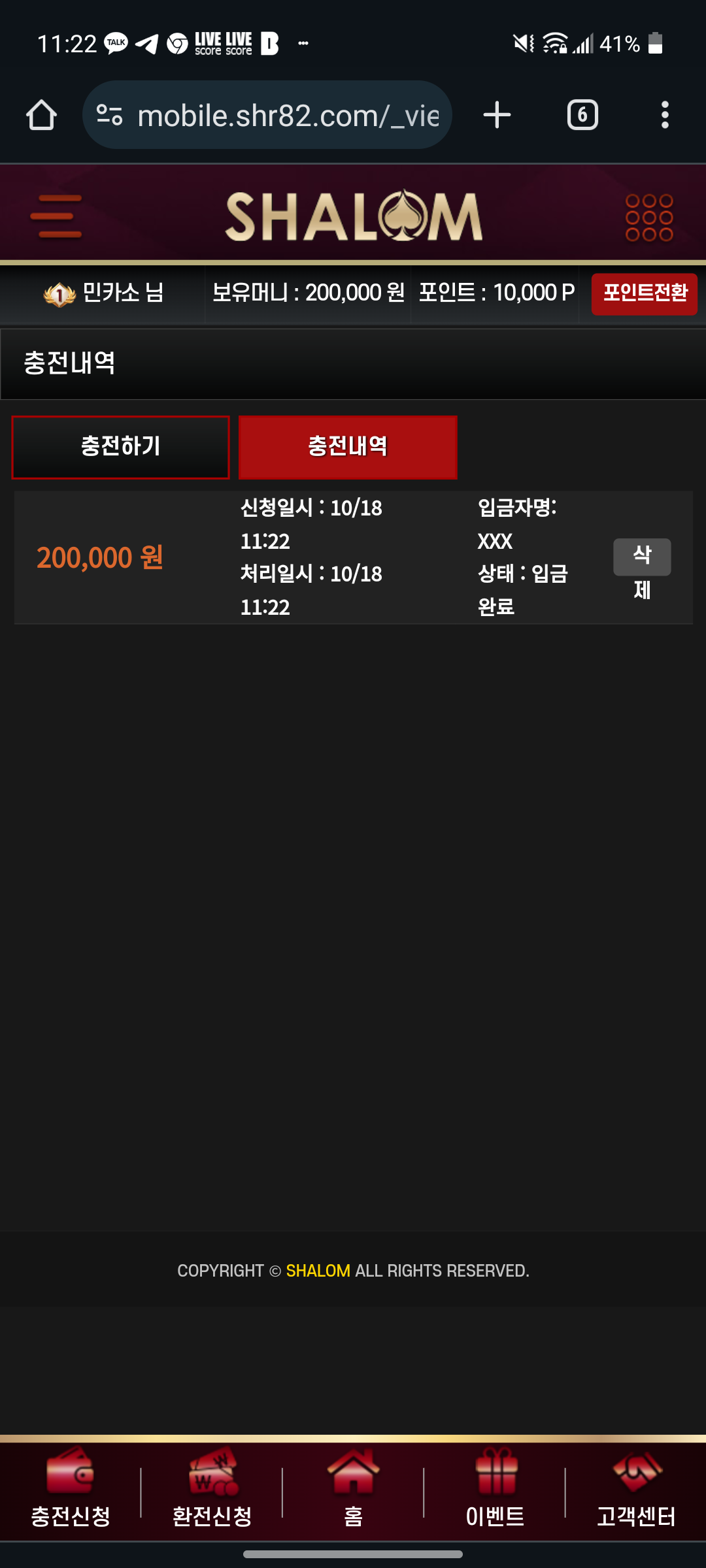
Task: Tap the SHALOM logo header
Action: (354, 216)
